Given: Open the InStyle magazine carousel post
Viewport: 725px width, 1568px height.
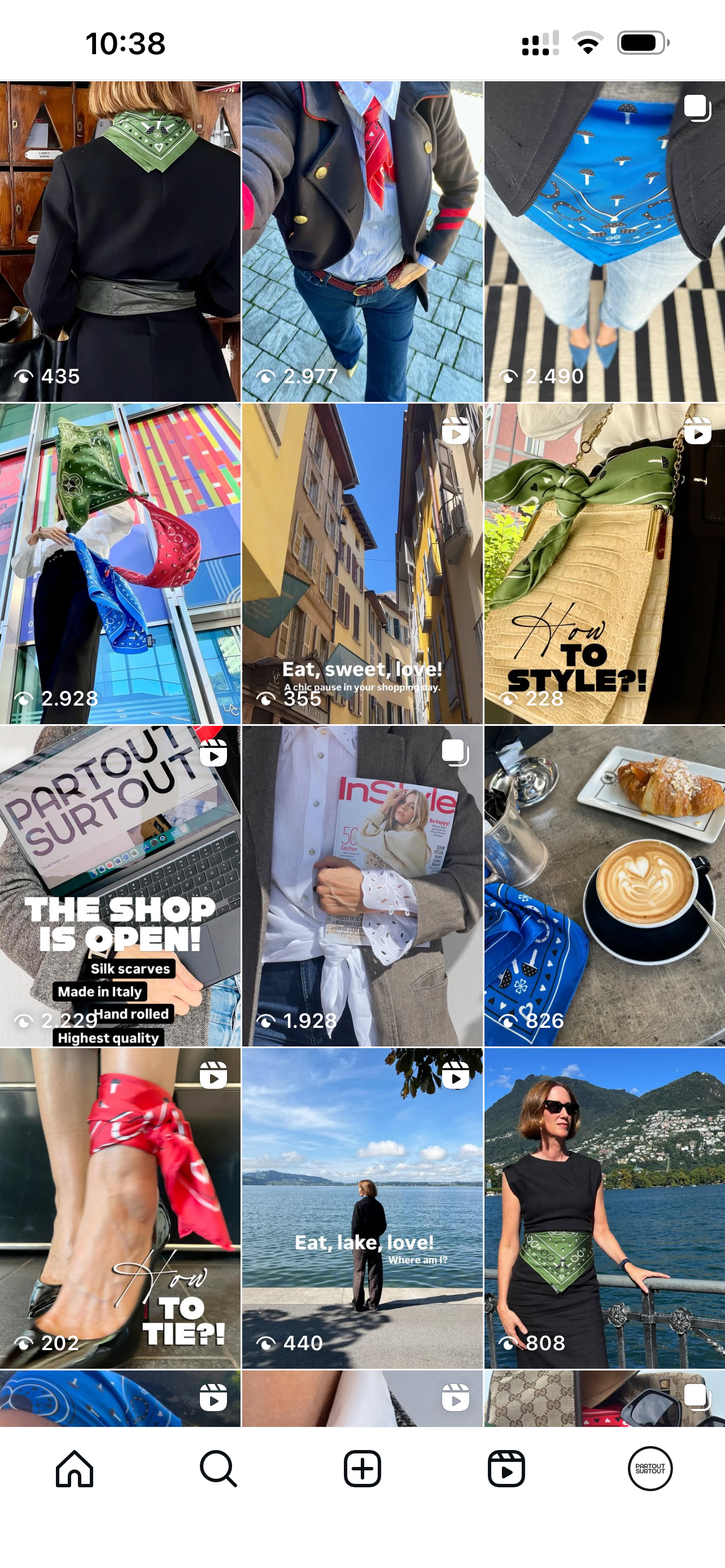Looking at the screenshot, I should tap(362, 886).
